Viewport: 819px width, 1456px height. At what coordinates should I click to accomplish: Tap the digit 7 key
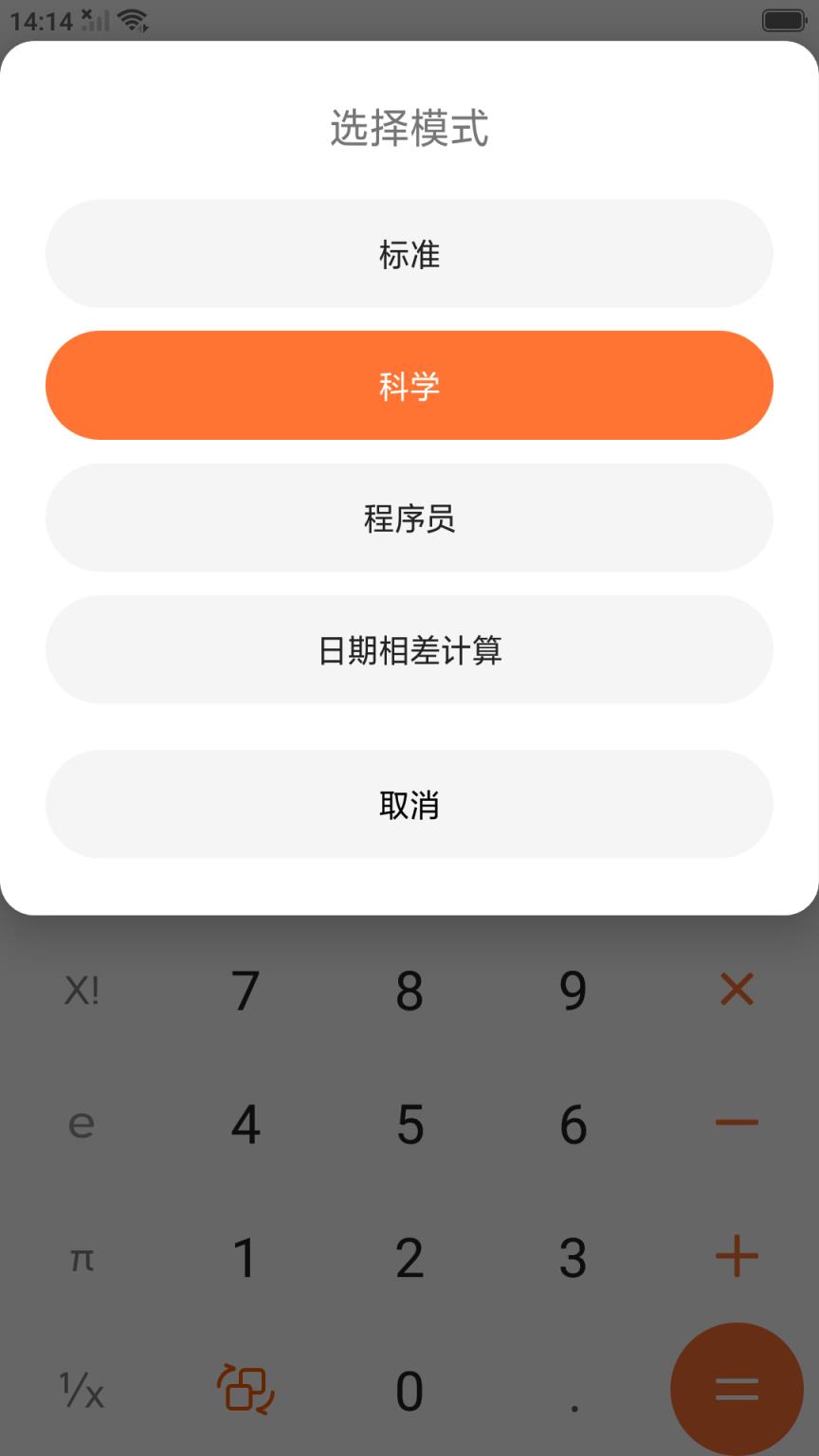pos(245,991)
